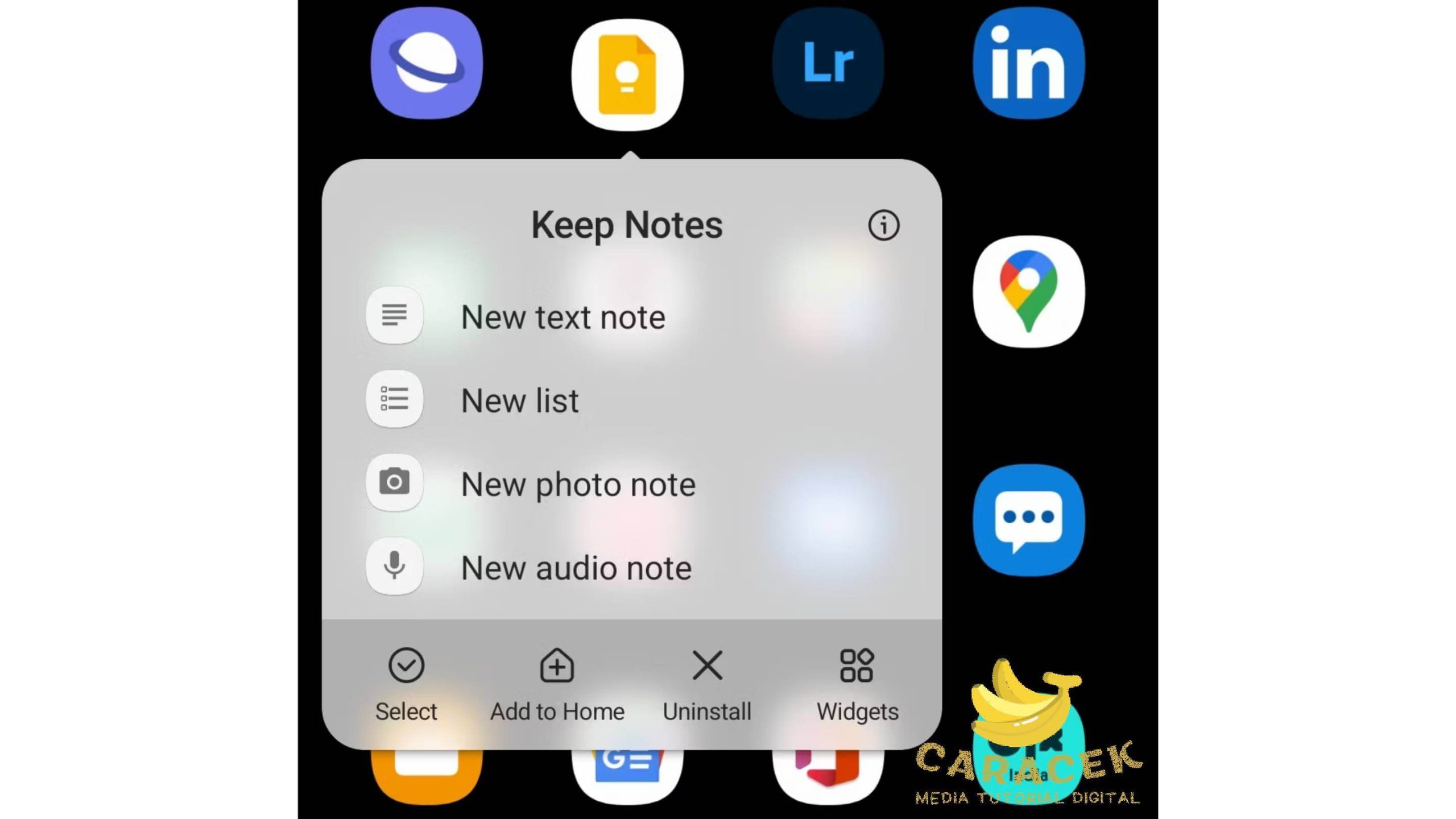Tap the Keep Notes app icon

pyautogui.click(x=627, y=74)
